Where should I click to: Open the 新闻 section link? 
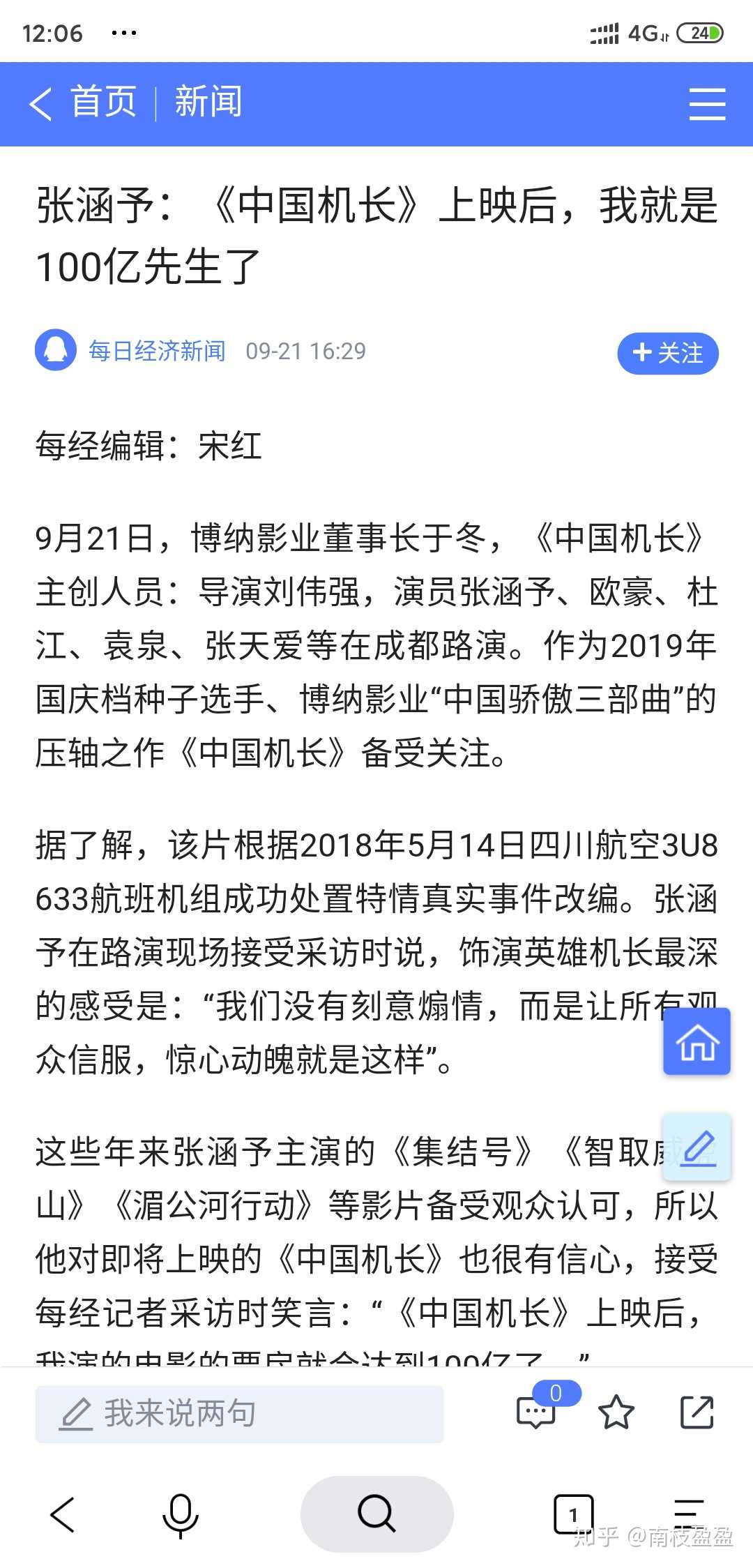208,103
